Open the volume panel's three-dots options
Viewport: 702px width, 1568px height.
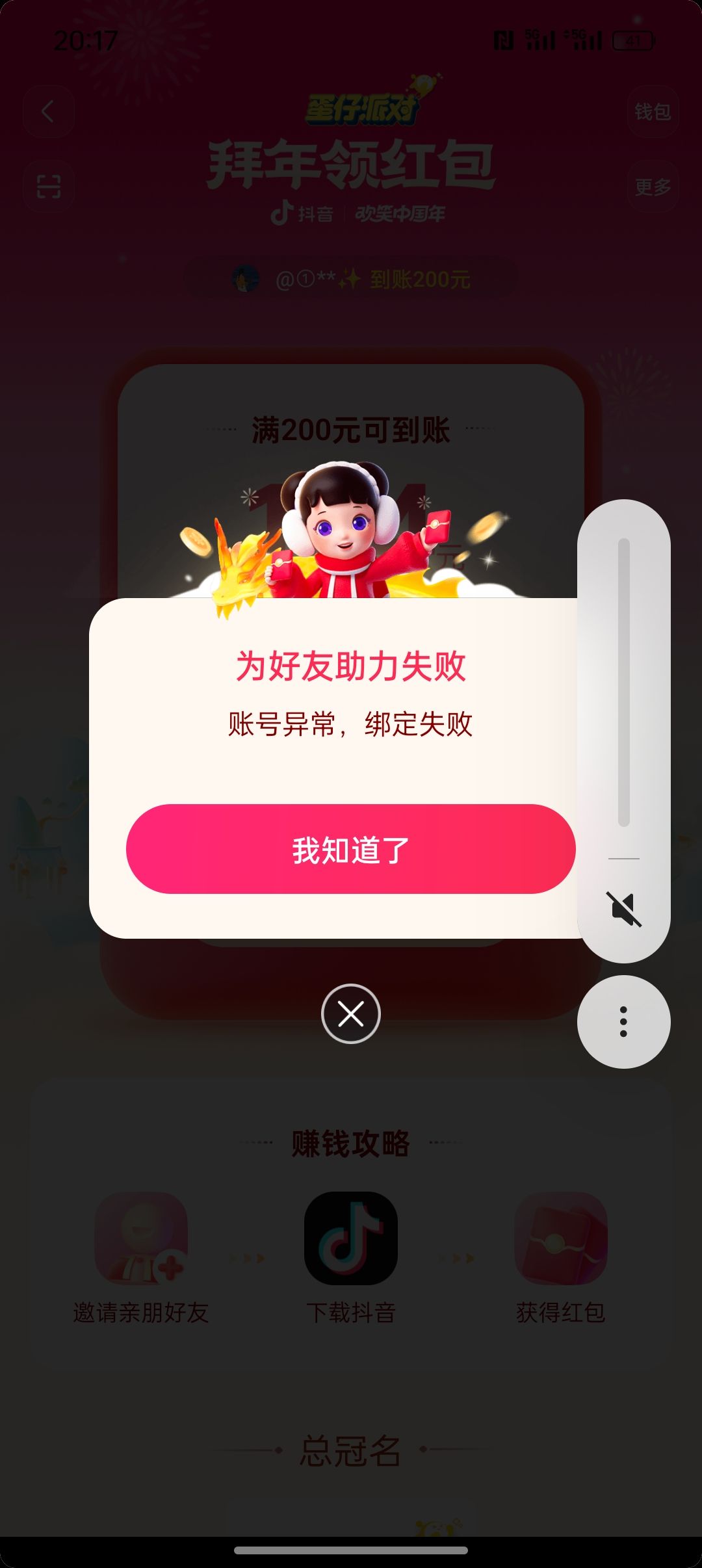click(624, 1022)
